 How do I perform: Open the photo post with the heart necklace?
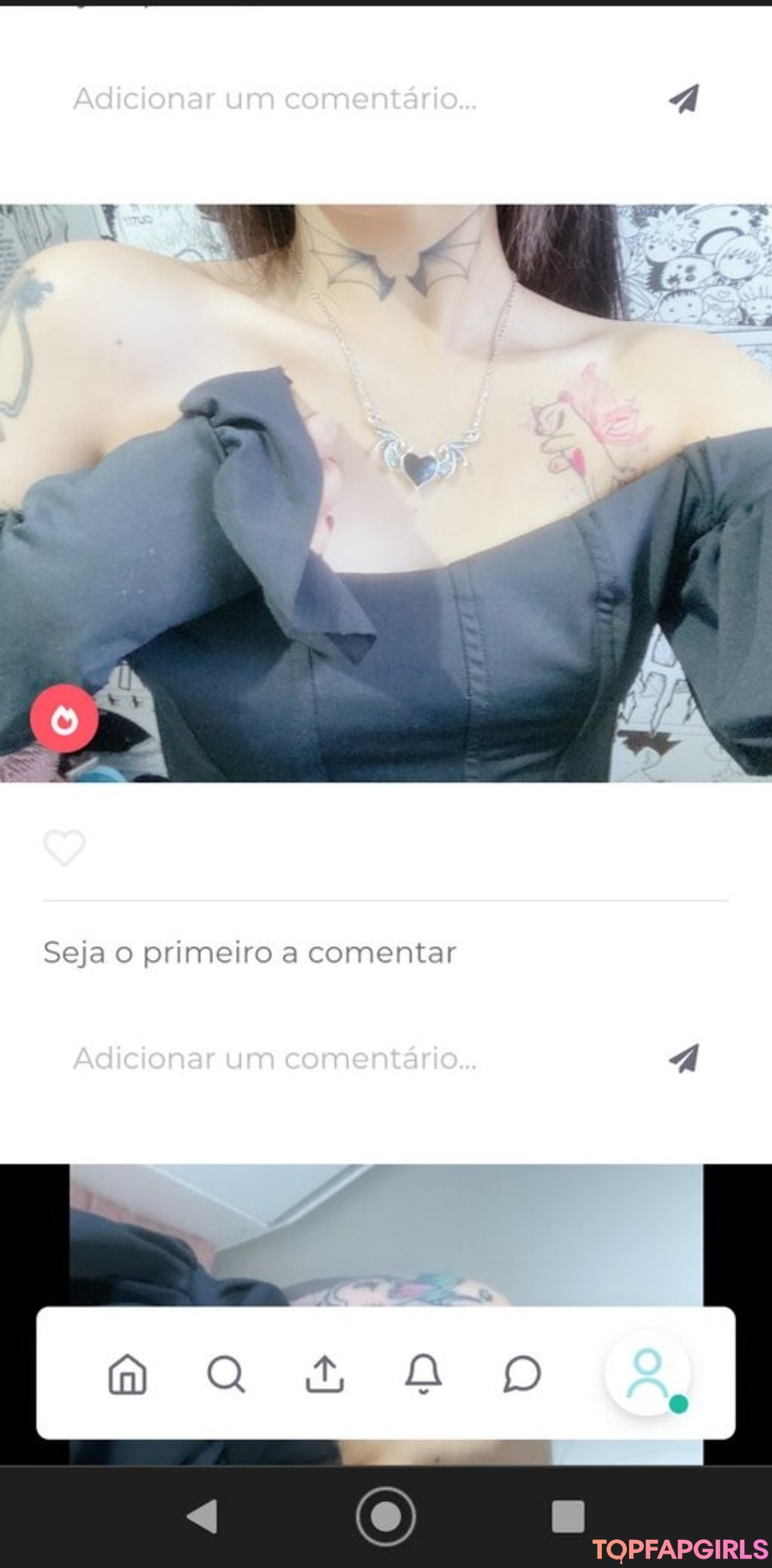click(x=386, y=493)
